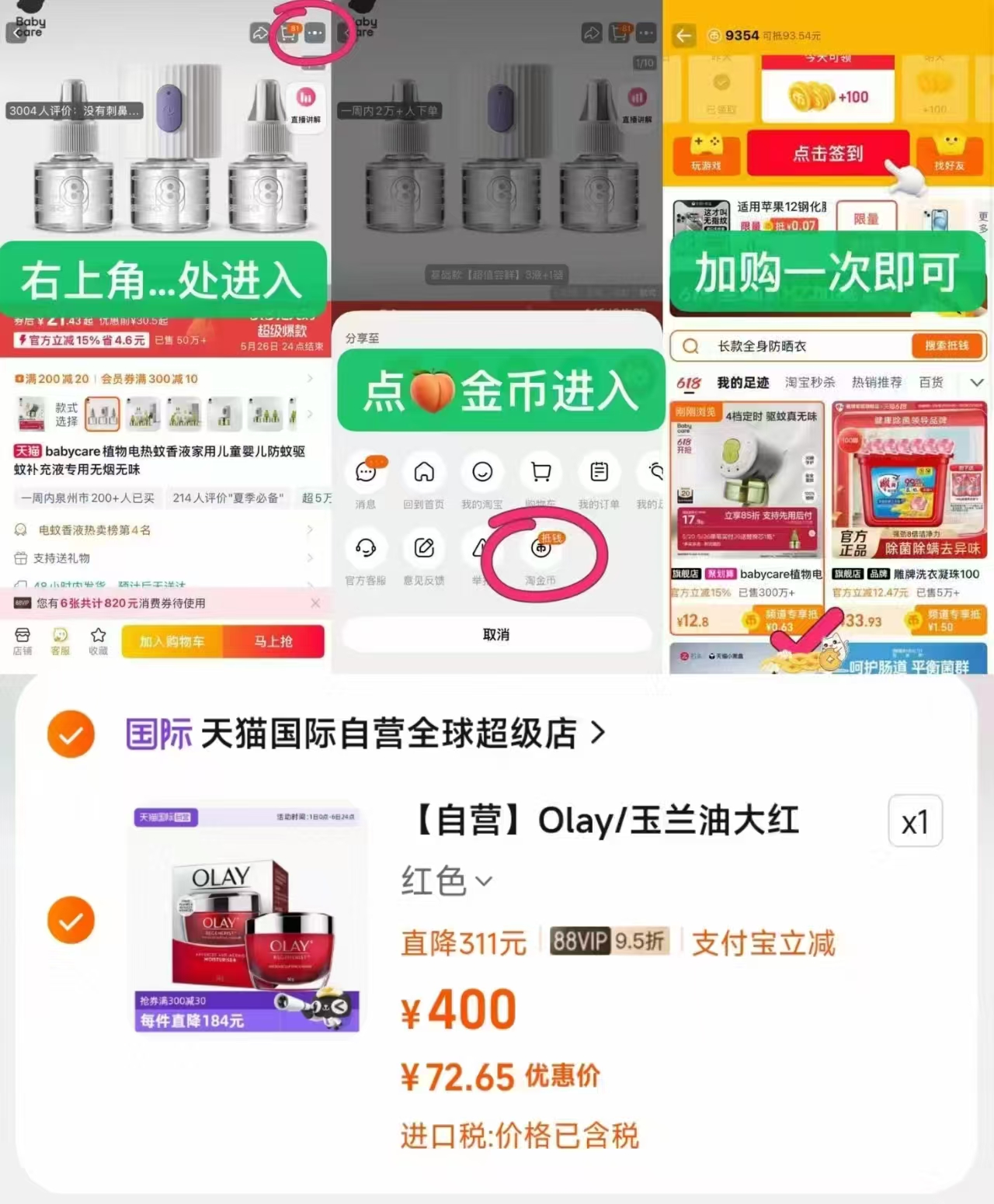Toggle the store 天猫国际自营全球超级店 checkmark

[x=71, y=733]
